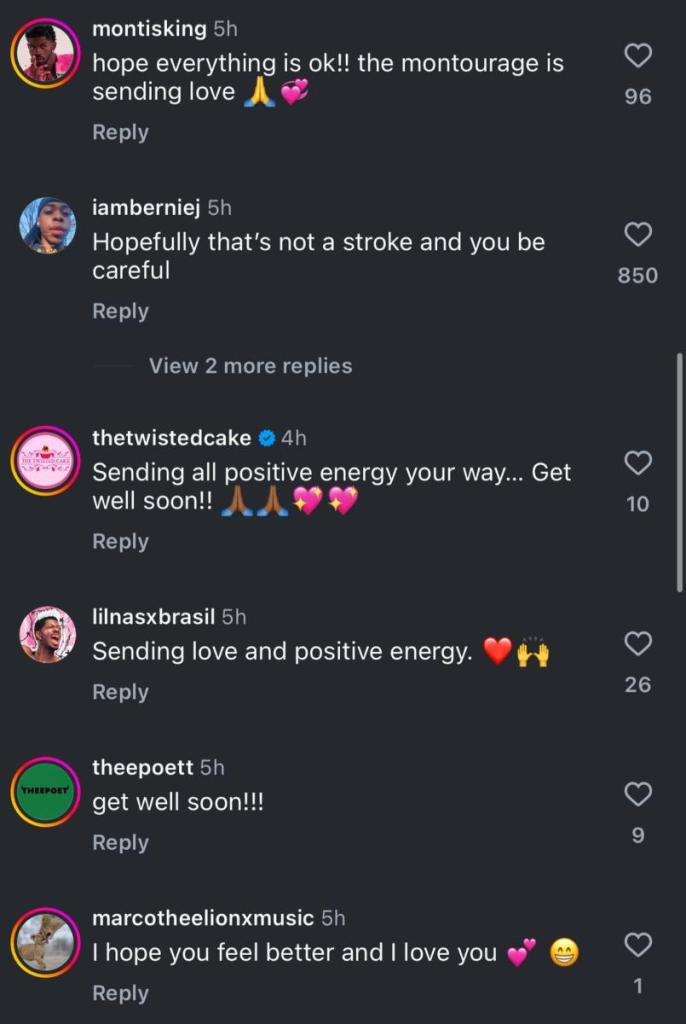This screenshot has width=686, height=1024.
Task: Like montisking's comment
Action: (x=638, y=56)
